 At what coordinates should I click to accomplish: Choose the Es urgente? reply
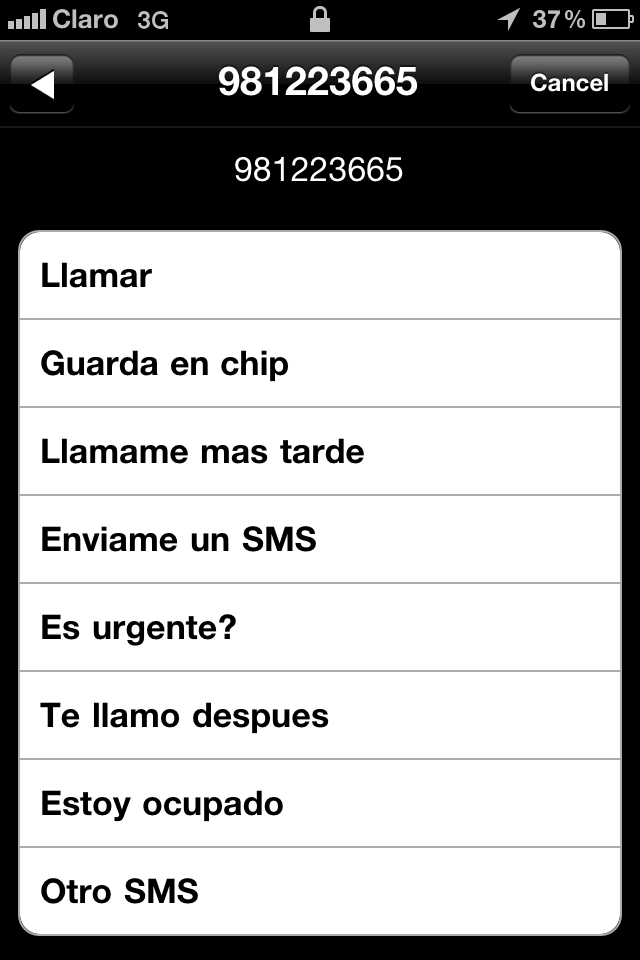pyautogui.click(x=320, y=628)
